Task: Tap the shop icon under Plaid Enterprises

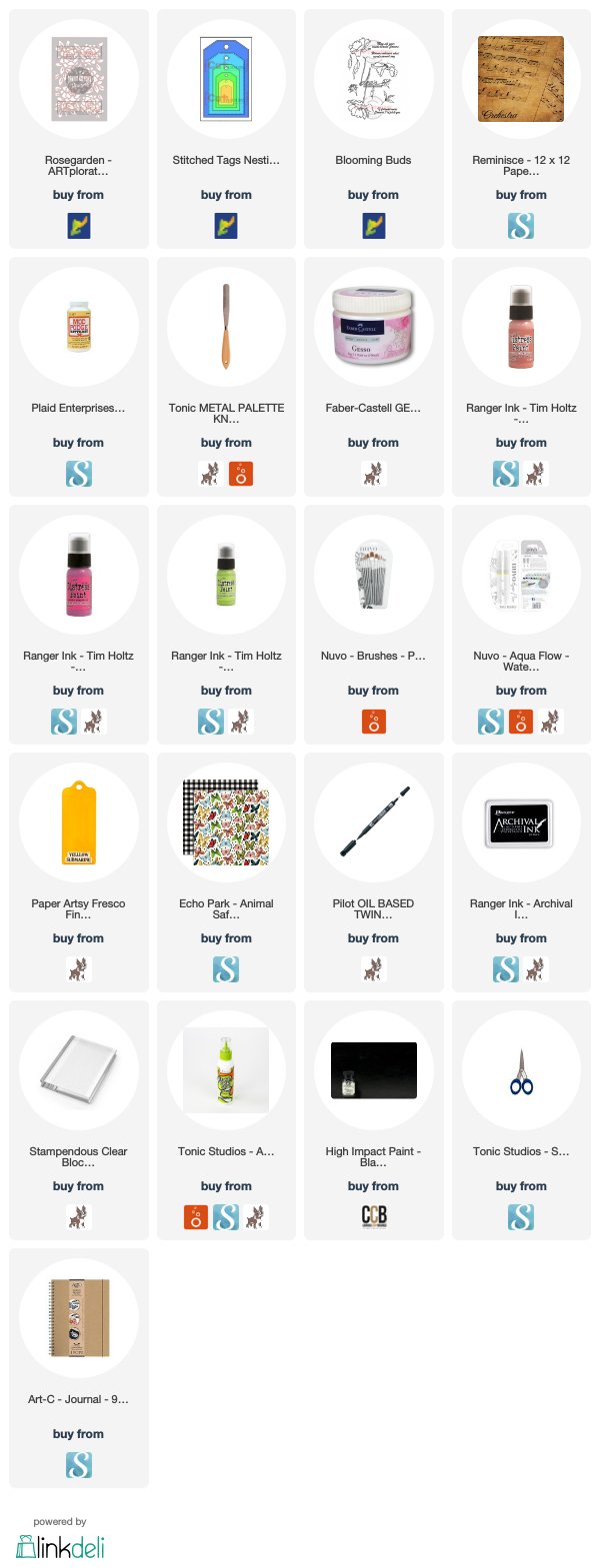Action: coord(78,474)
